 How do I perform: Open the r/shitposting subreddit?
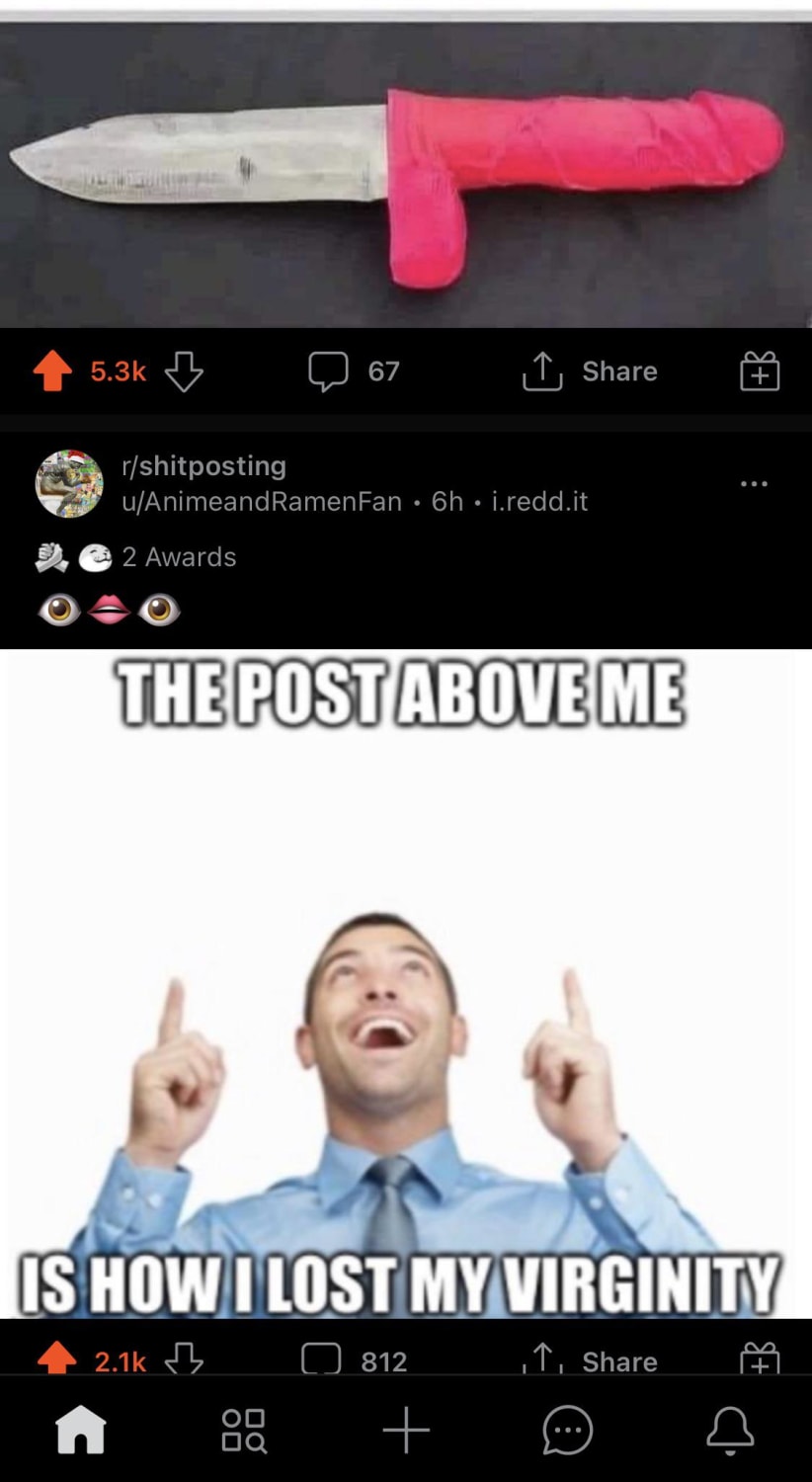pyautogui.click(x=203, y=465)
